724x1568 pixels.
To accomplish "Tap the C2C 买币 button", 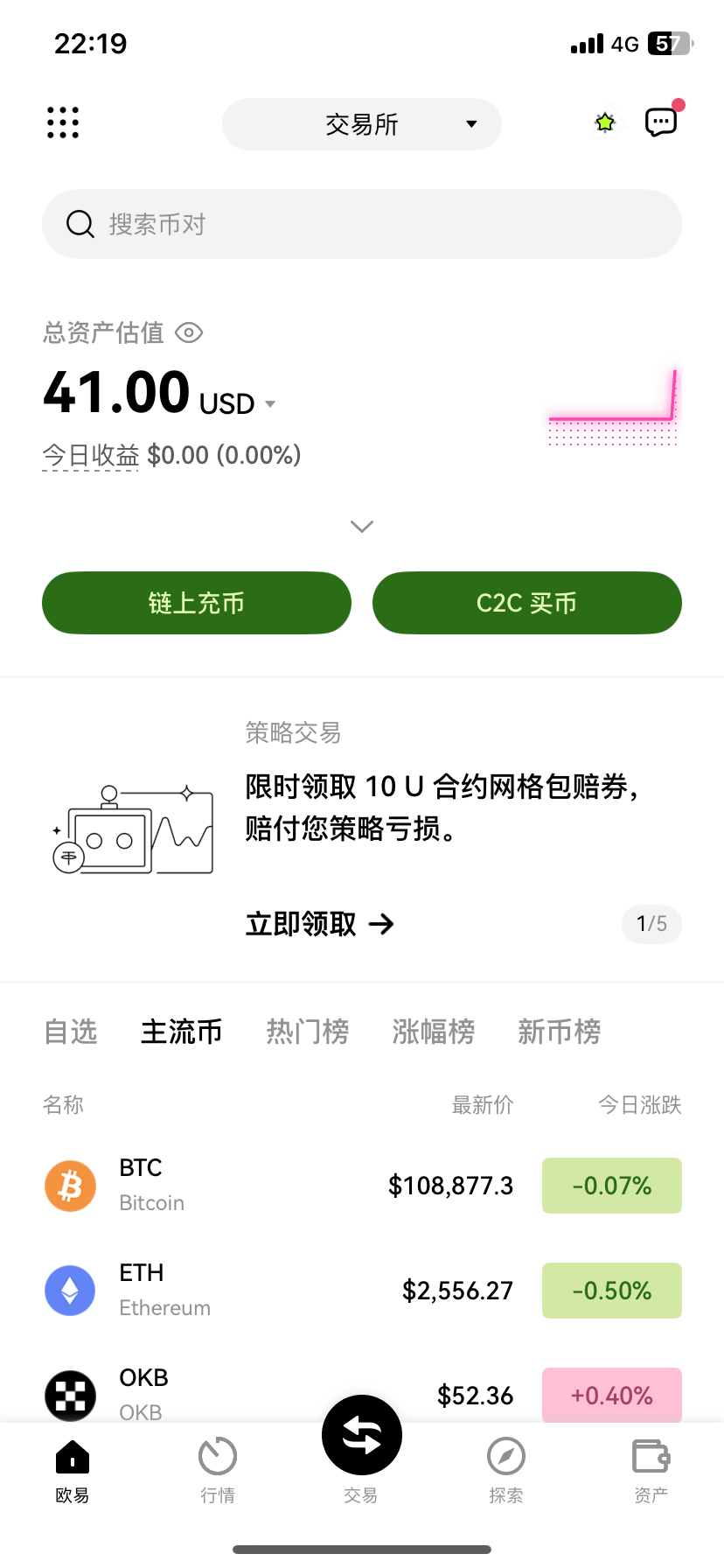I will [x=527, y=603].
